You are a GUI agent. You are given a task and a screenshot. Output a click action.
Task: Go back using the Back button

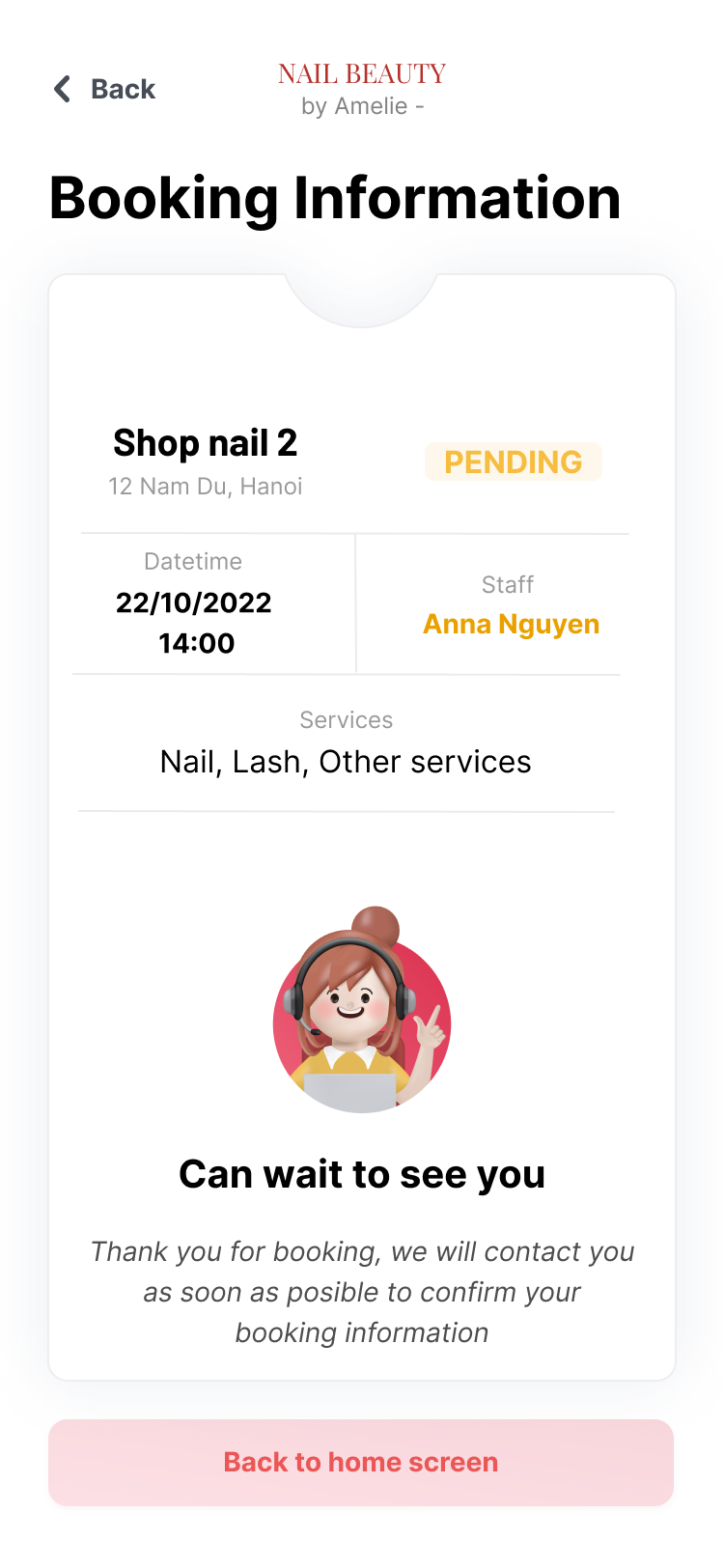104,89
